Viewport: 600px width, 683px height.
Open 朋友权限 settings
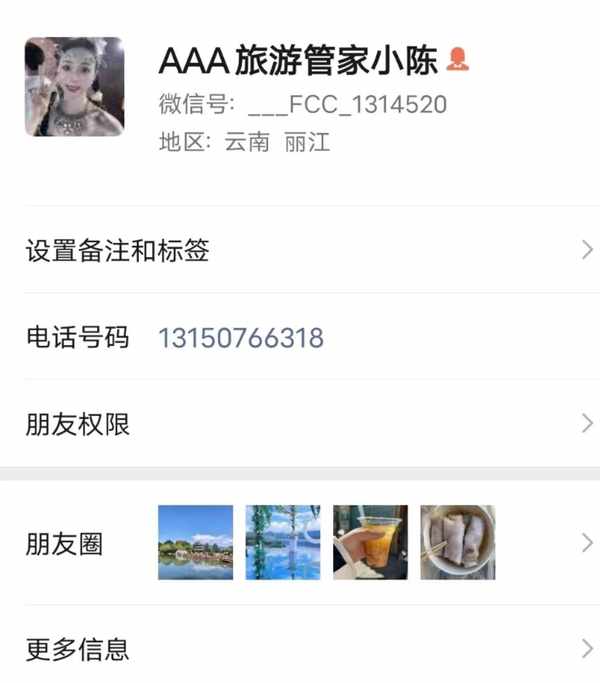point(300,424)
